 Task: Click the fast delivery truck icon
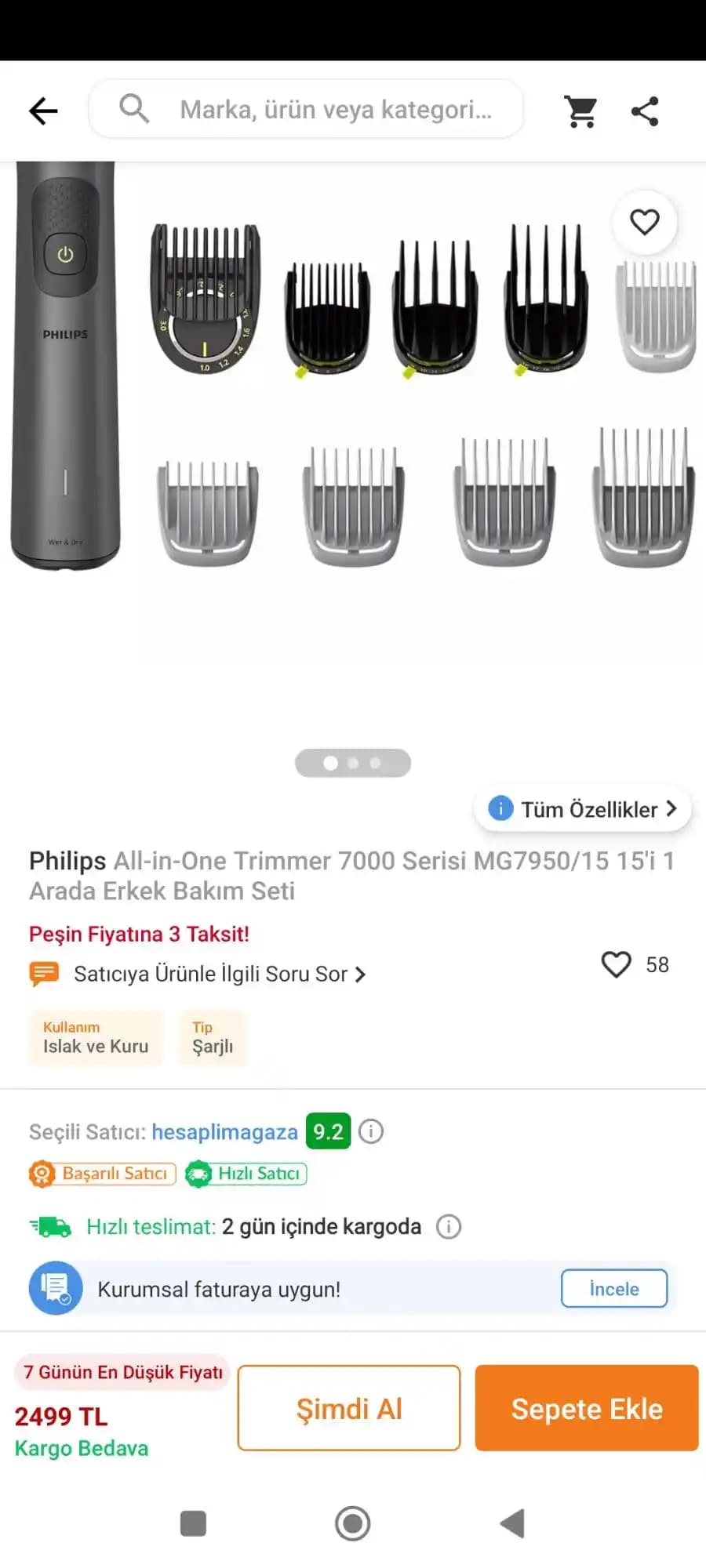pos(49,1226)
